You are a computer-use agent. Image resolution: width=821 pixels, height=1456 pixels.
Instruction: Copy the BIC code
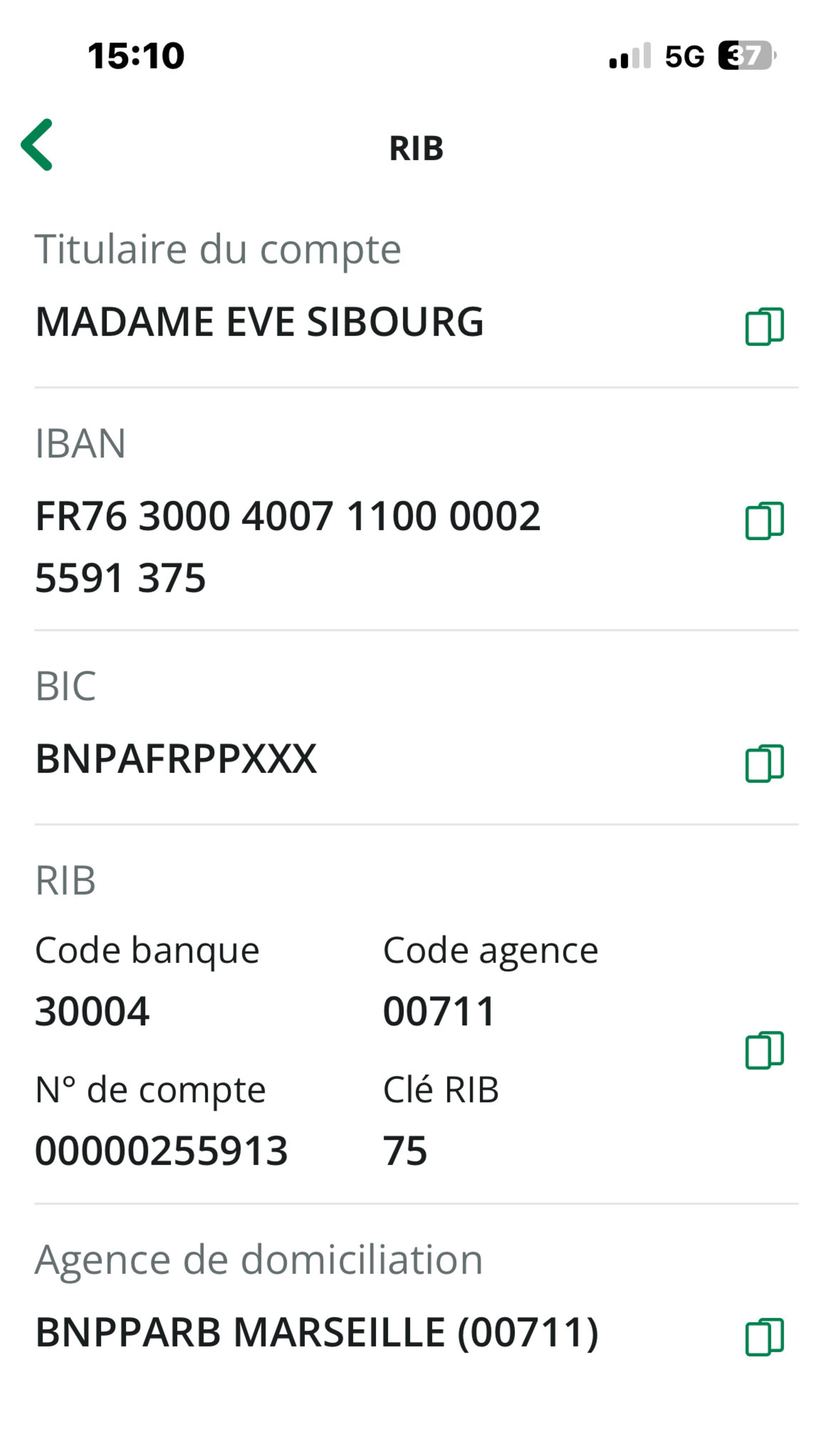pos(764,763)
